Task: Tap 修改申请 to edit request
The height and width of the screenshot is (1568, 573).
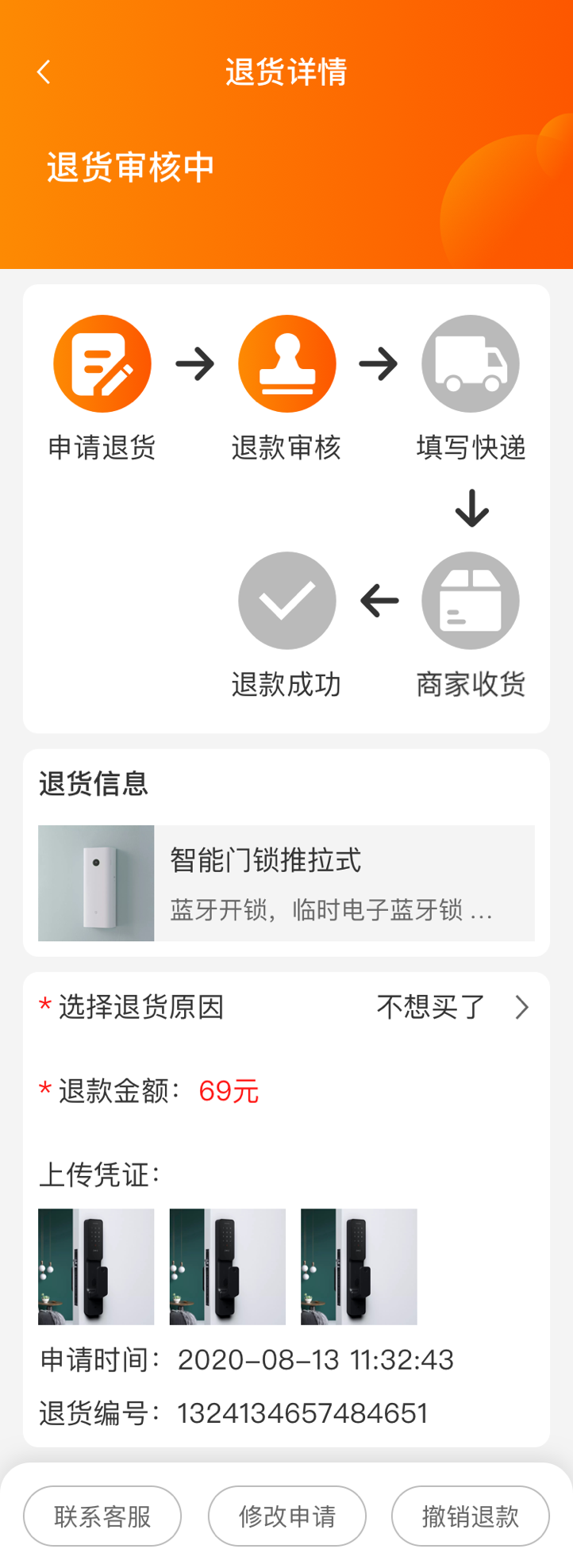Action: click(x=286, y=1516)
